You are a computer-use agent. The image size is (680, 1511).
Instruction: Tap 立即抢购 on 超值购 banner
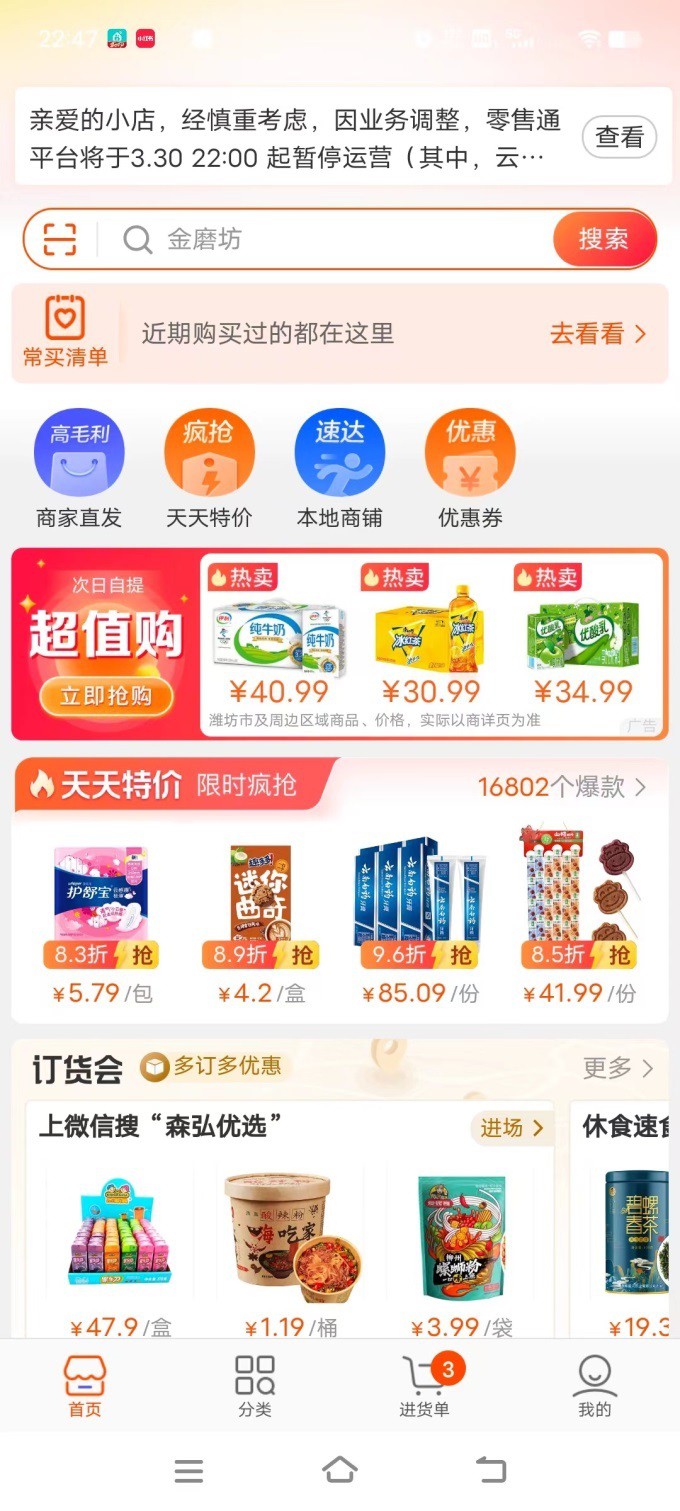[106, 696]
